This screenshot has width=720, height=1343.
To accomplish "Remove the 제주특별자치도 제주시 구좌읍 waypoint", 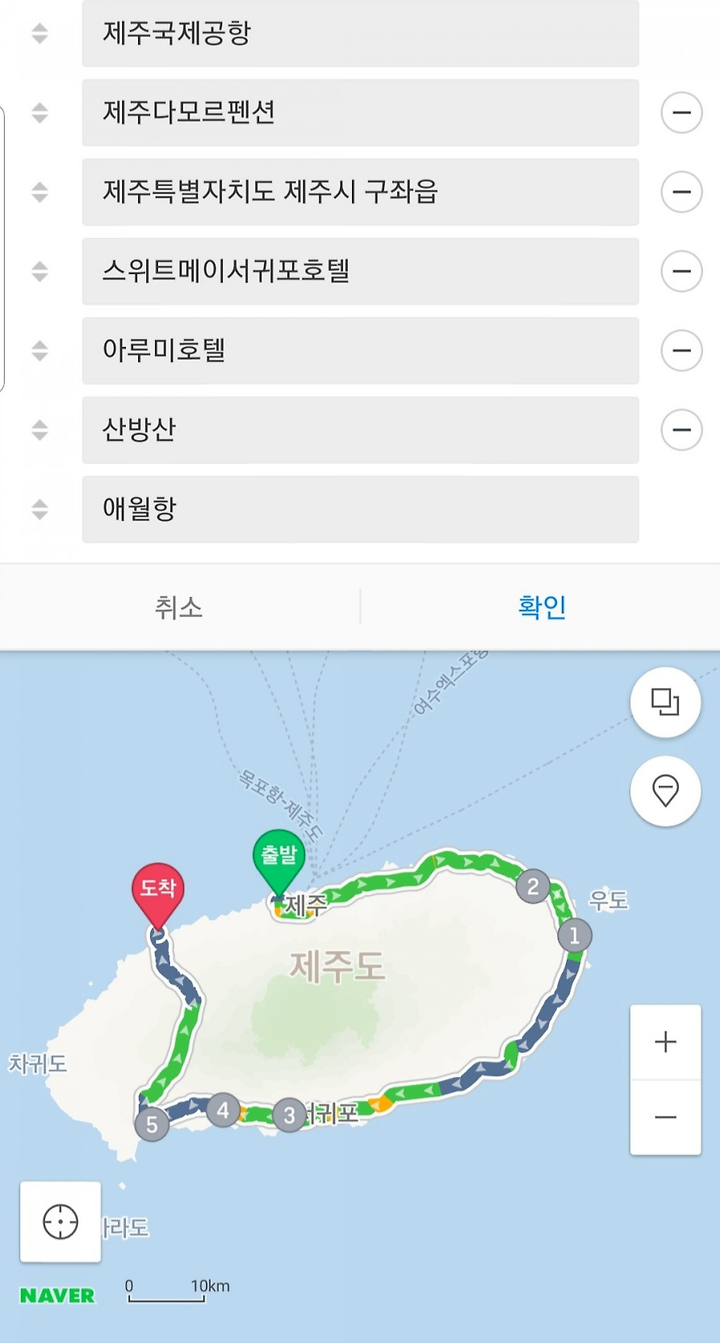I will pos(682,191).
